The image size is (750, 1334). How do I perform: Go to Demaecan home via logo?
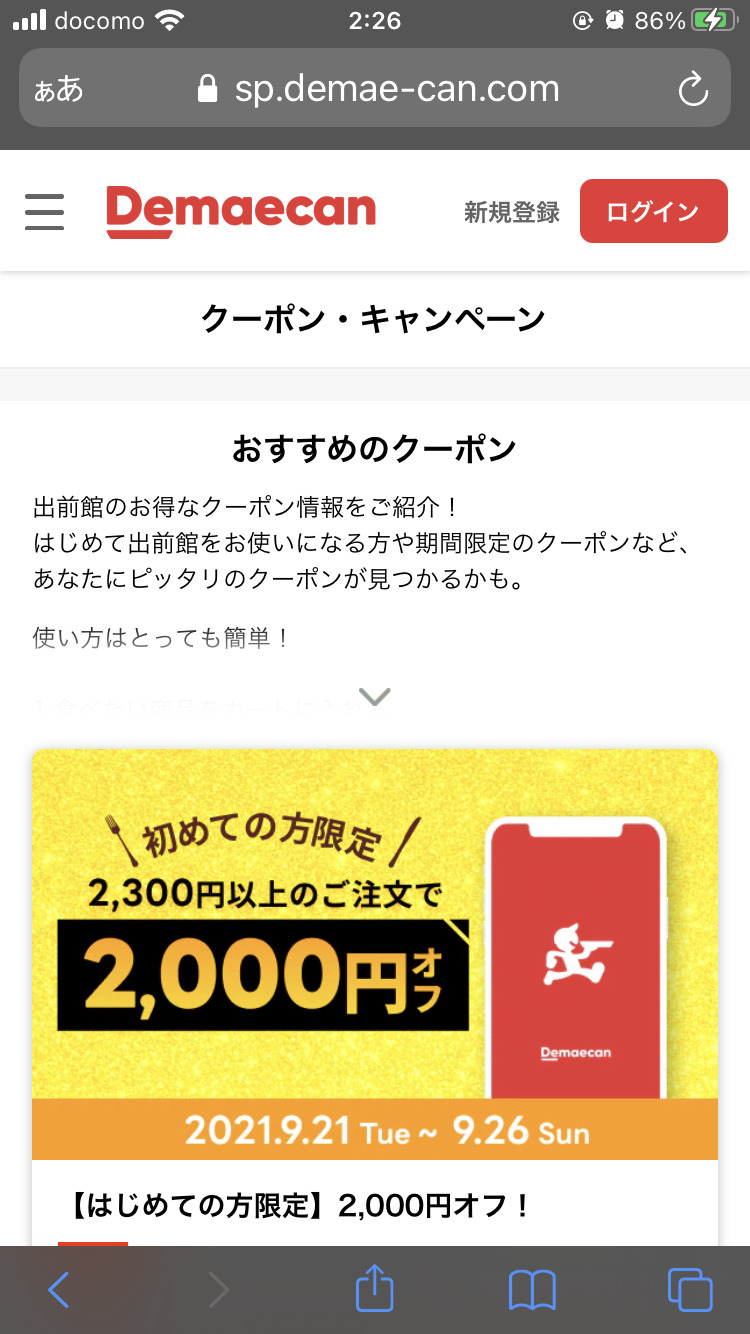(241, 211)
